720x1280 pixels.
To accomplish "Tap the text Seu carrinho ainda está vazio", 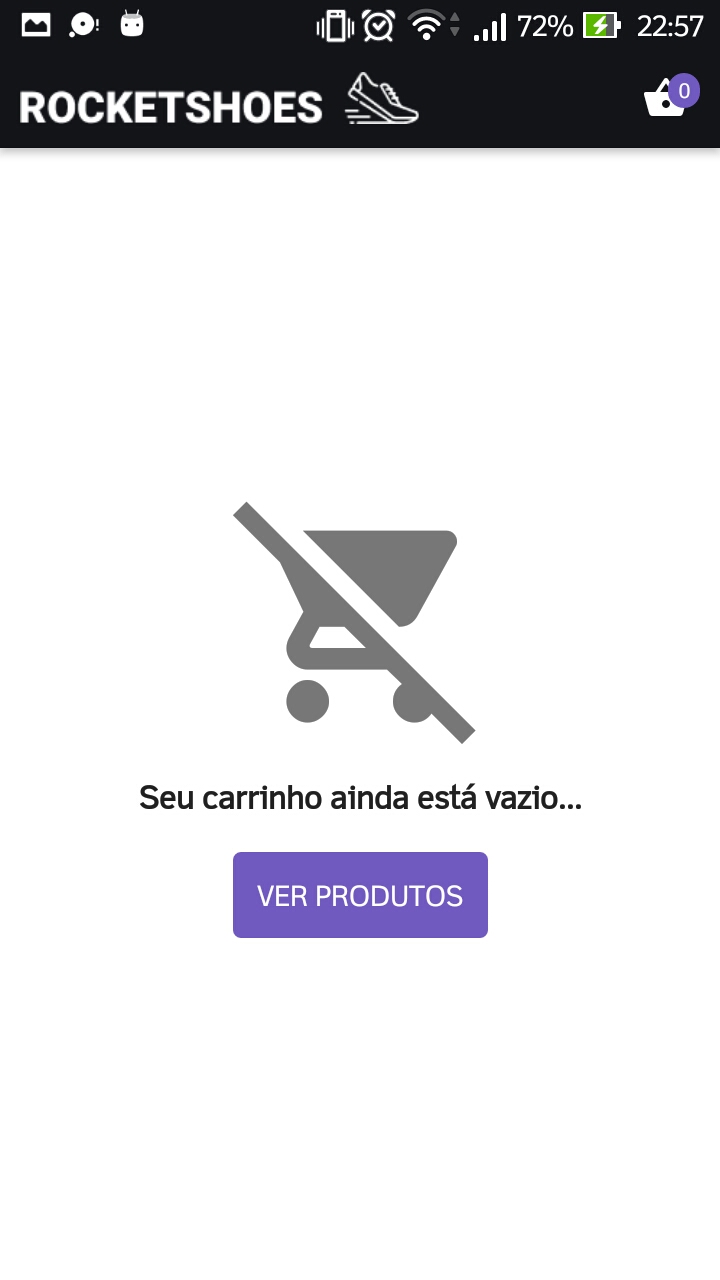I will click(362, 797).
